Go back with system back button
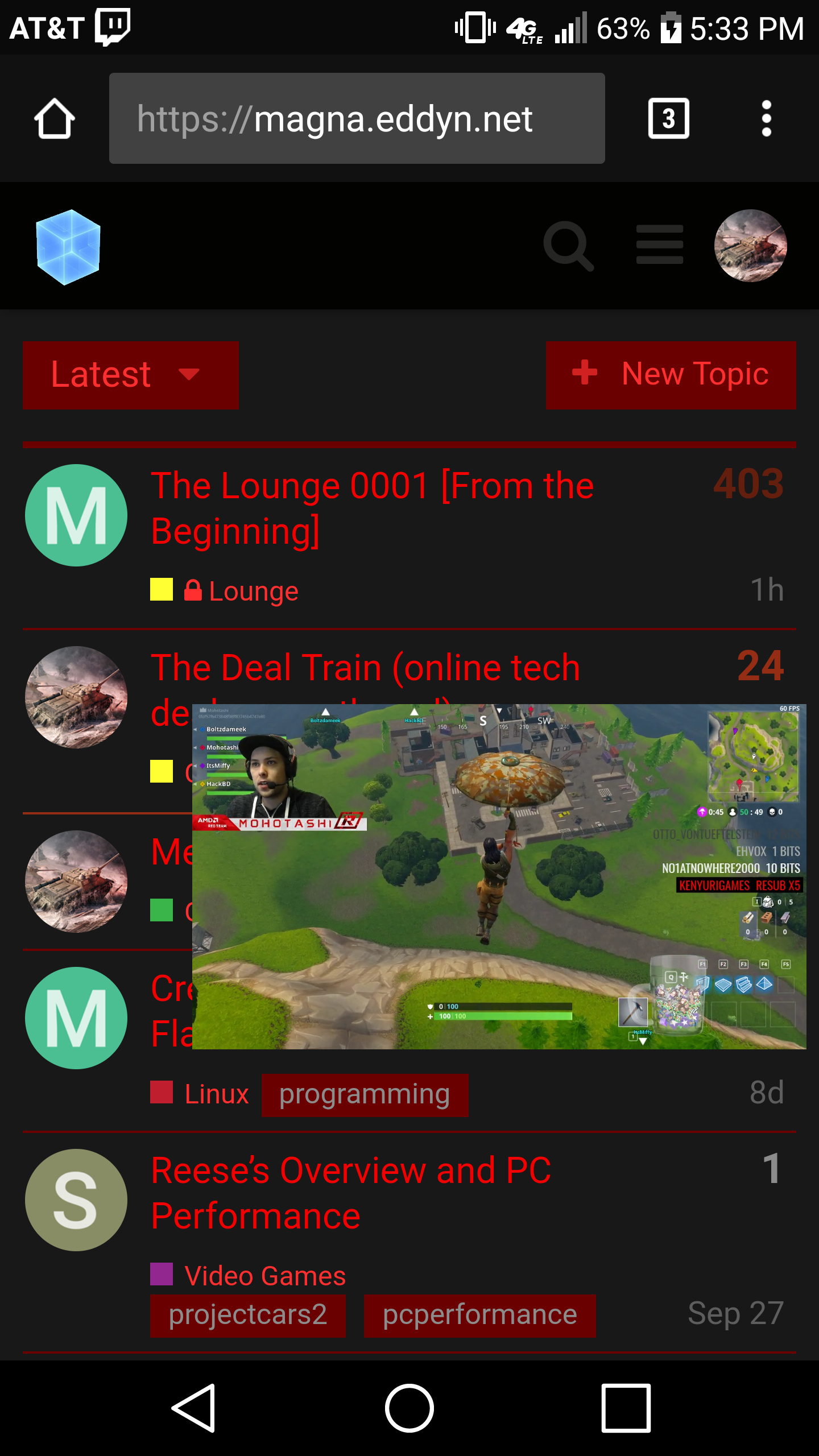This screenshot has width=819, height=1456. [195, 1408]
